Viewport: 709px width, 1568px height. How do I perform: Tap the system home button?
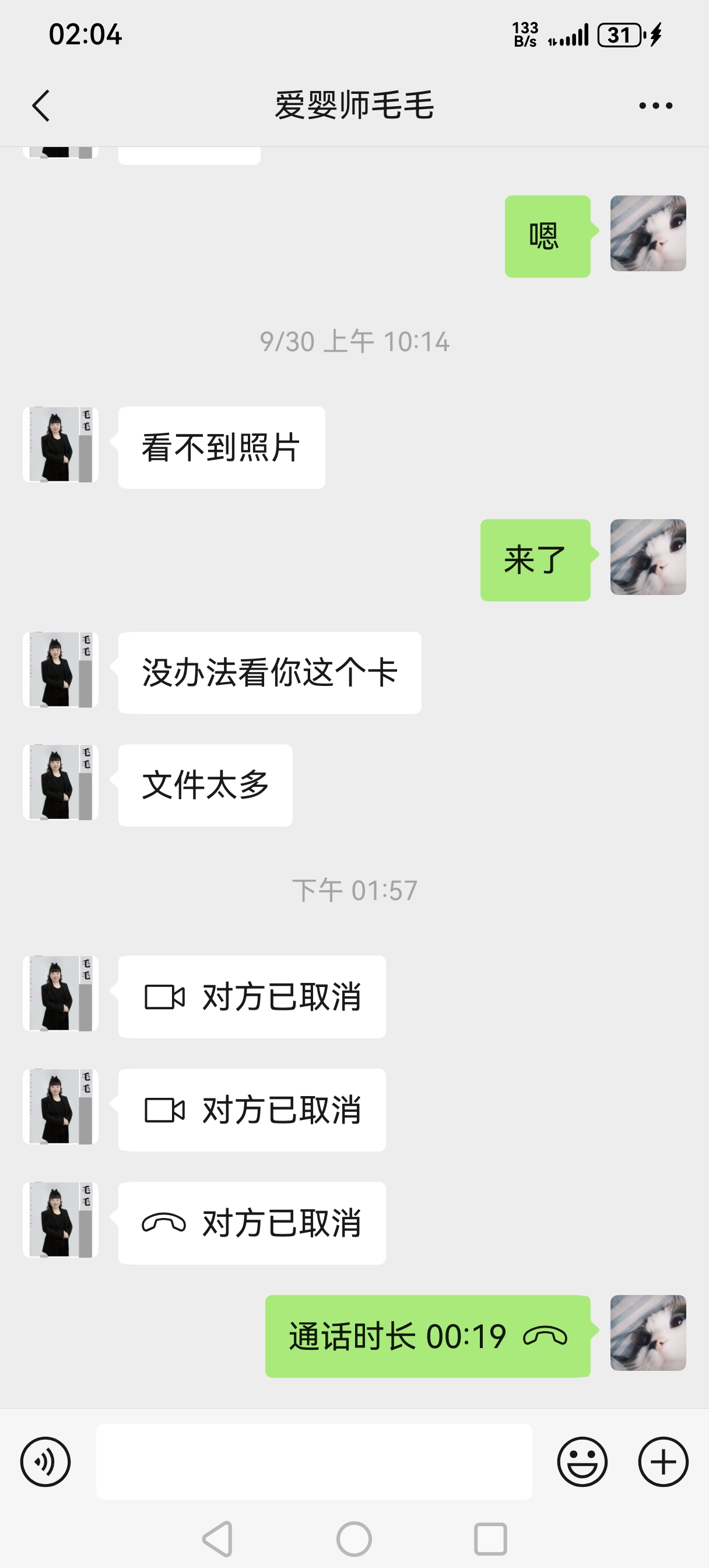[x=353, y=1539]
